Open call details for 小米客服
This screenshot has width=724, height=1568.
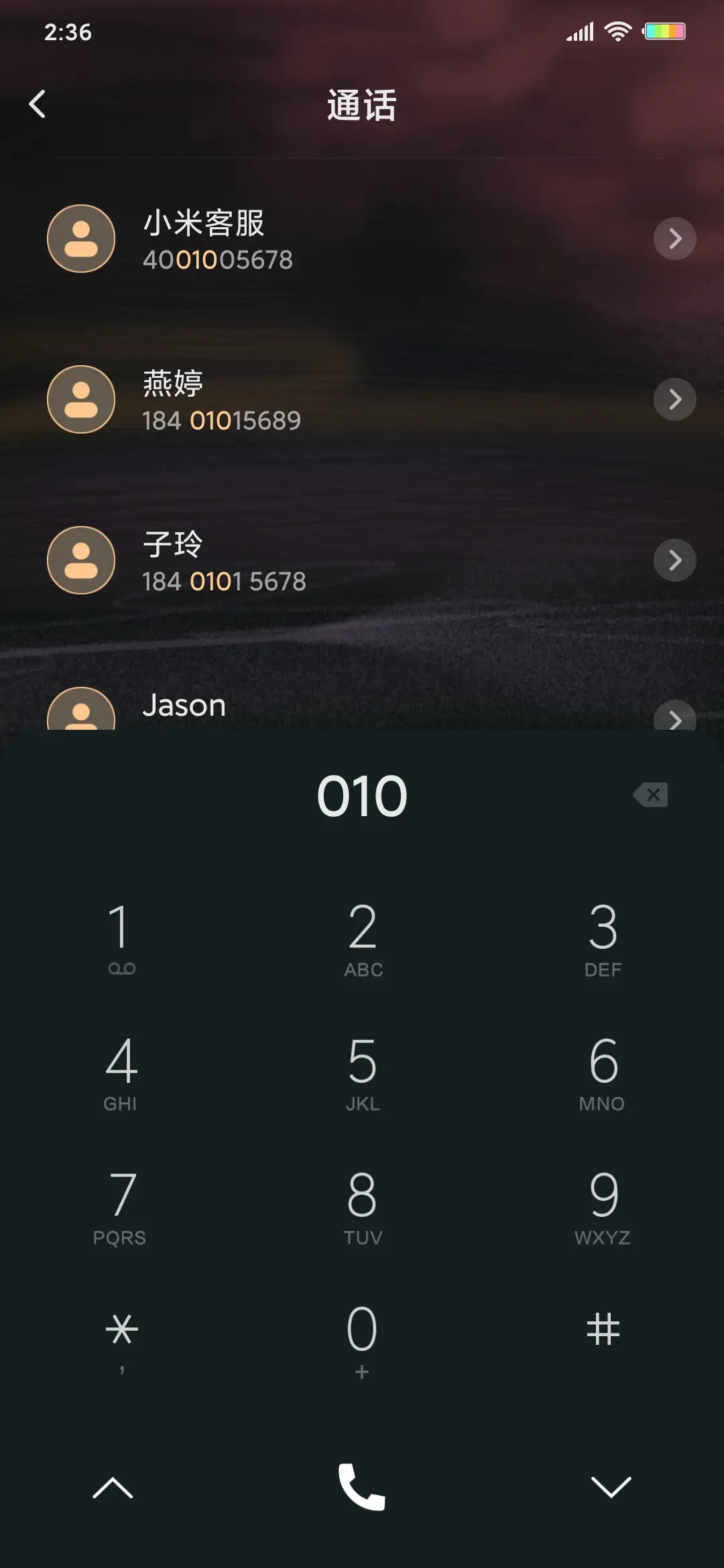(x=675, y=239)
